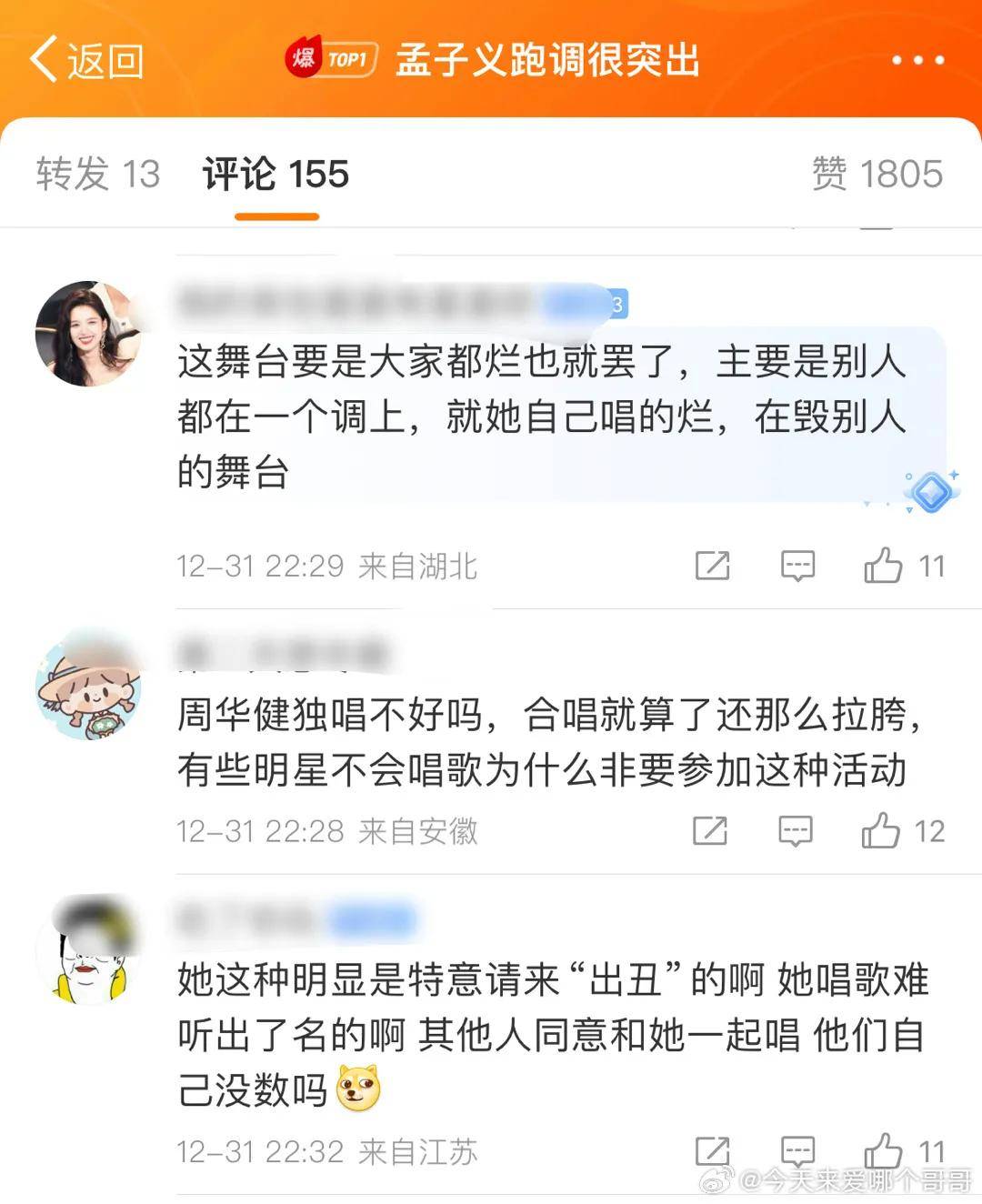Reply to the comment from 安徽

pos(796,830)
